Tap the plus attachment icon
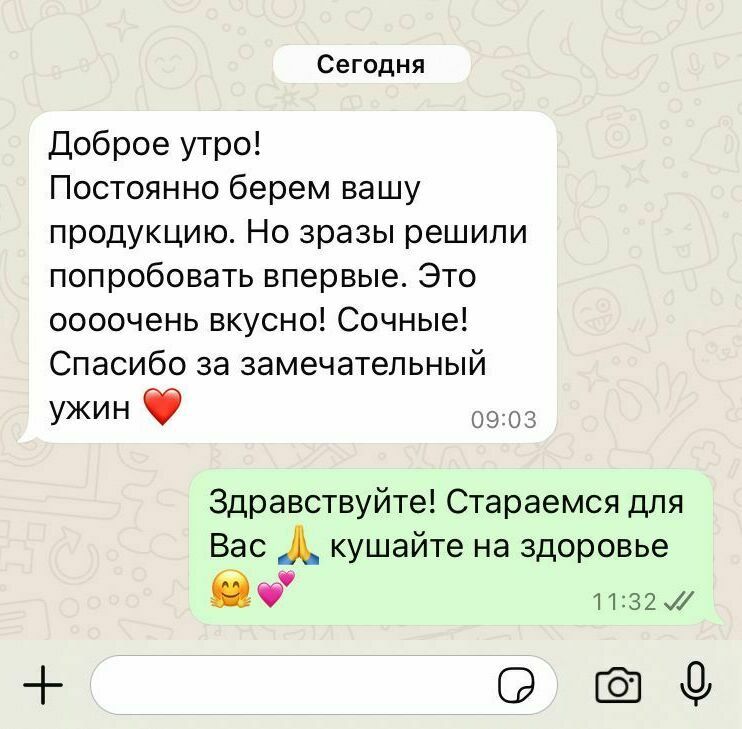The width and height of the screenshot is (742, 729). point(42,685)
